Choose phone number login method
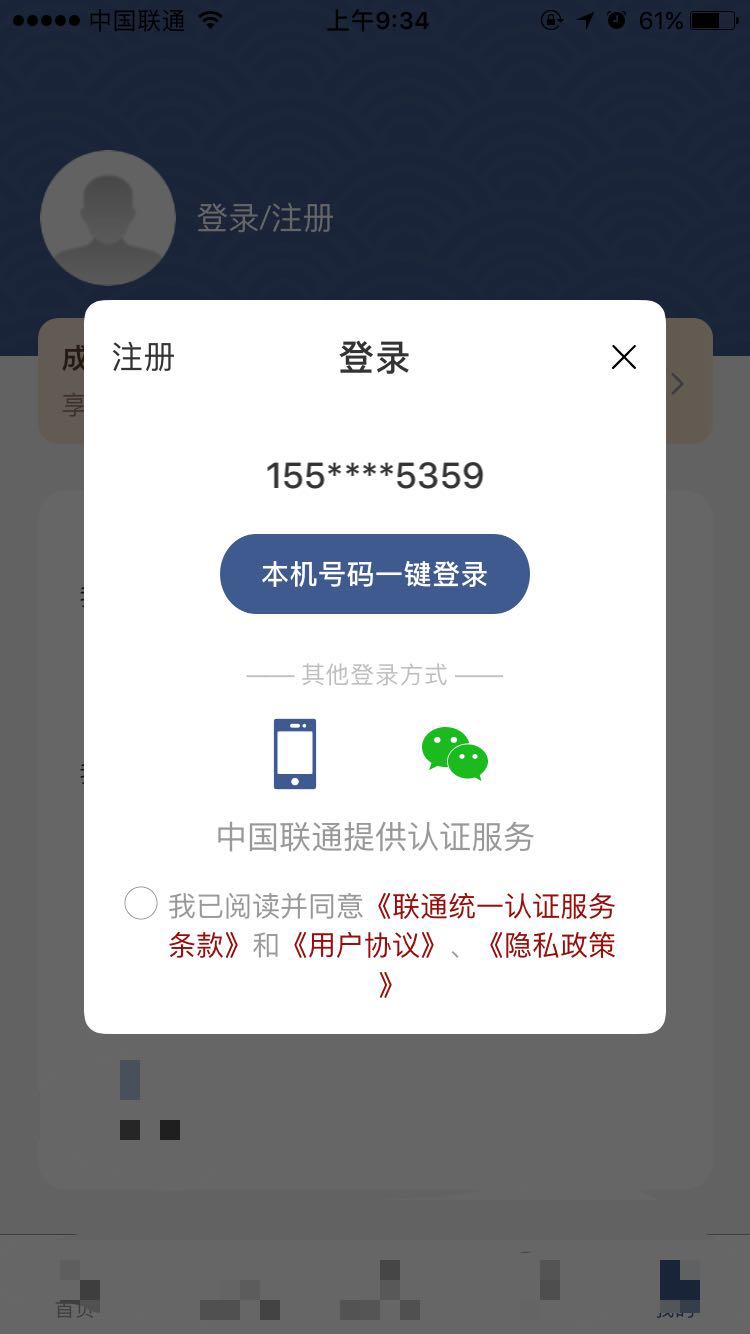The width and height of the screenshot is (750, 1334). pos(295,754)
